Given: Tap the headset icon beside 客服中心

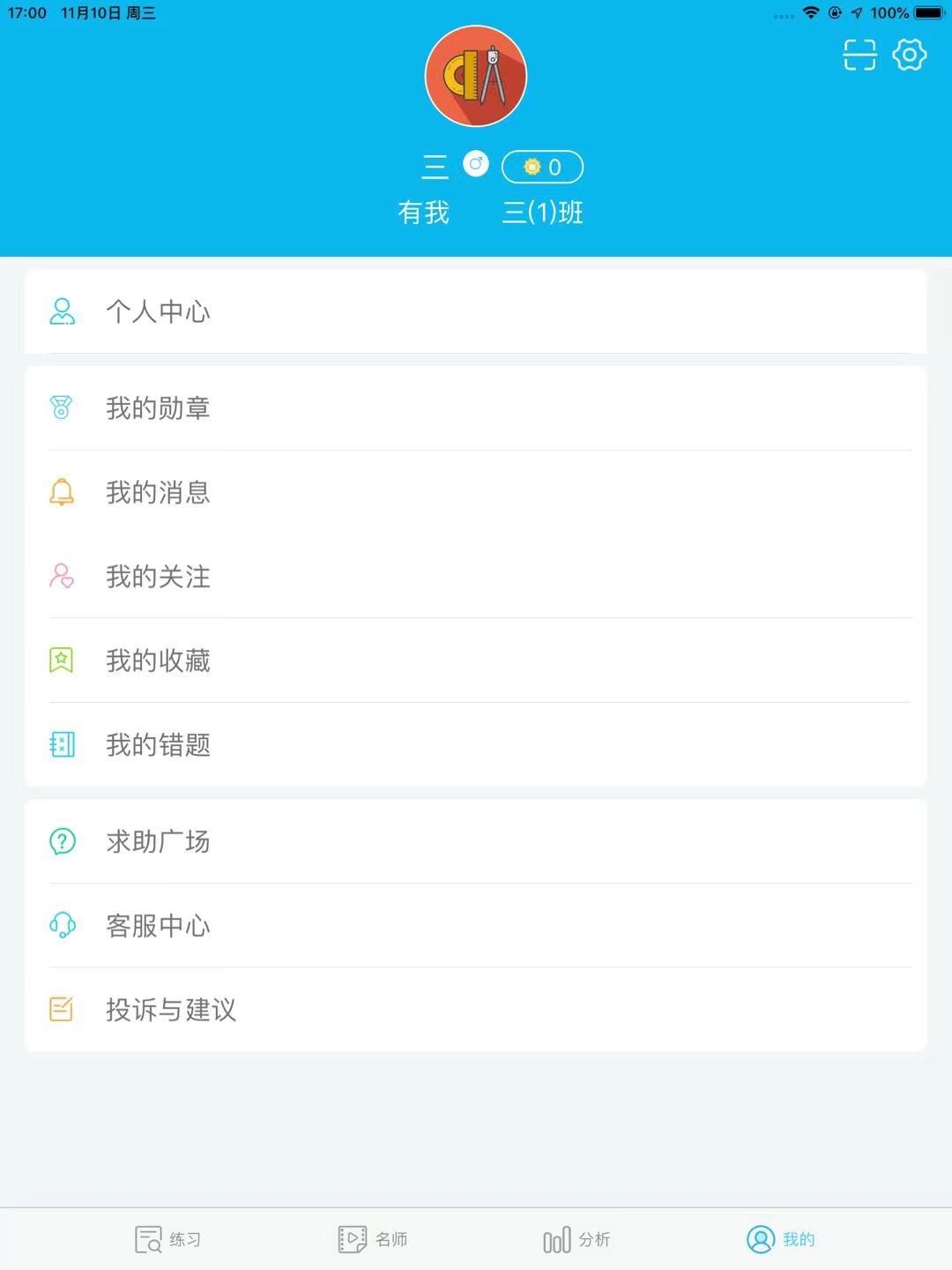Looking at the screenshot, I should coord(62,926).
